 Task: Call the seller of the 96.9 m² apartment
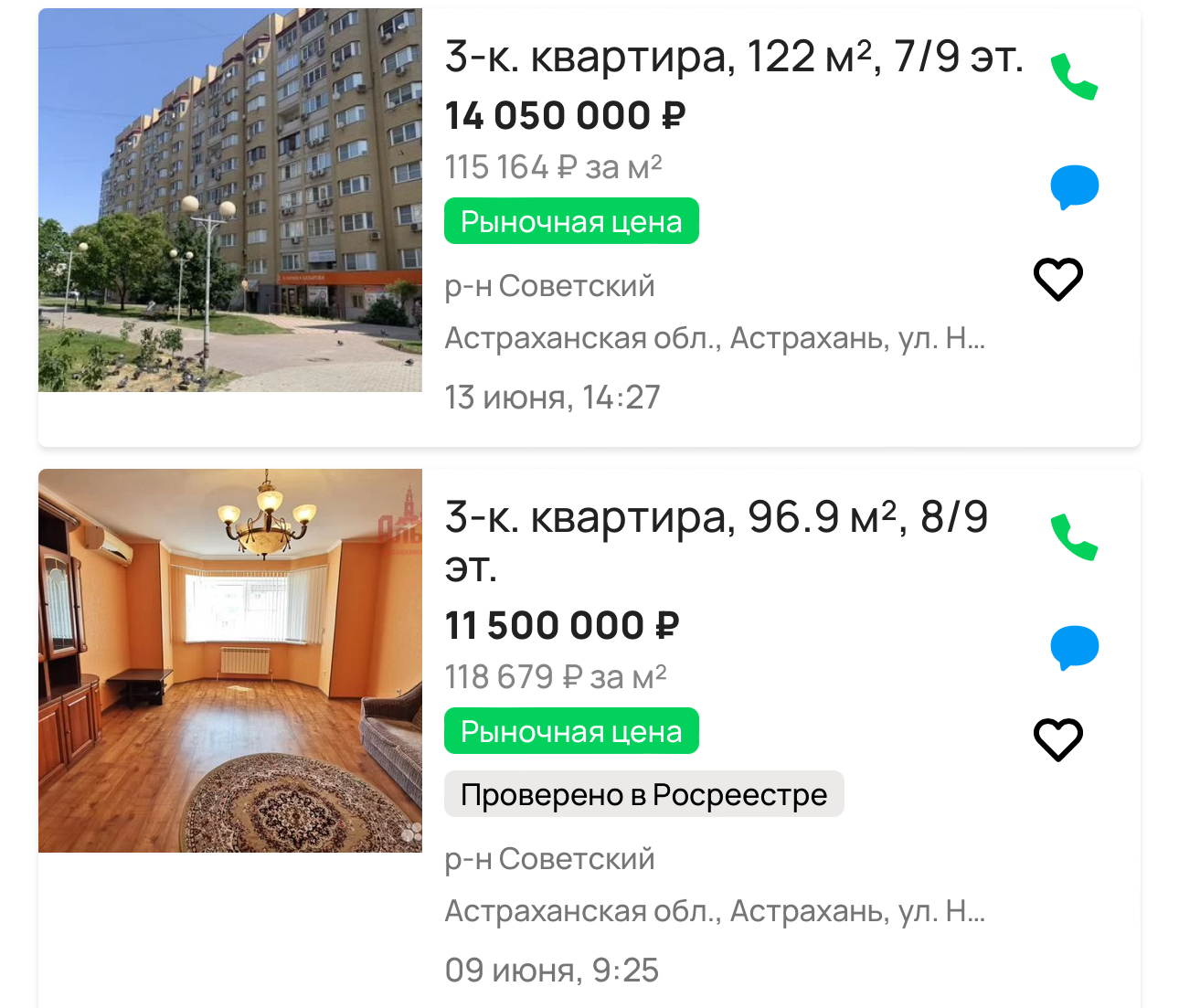pos(1073,537)
